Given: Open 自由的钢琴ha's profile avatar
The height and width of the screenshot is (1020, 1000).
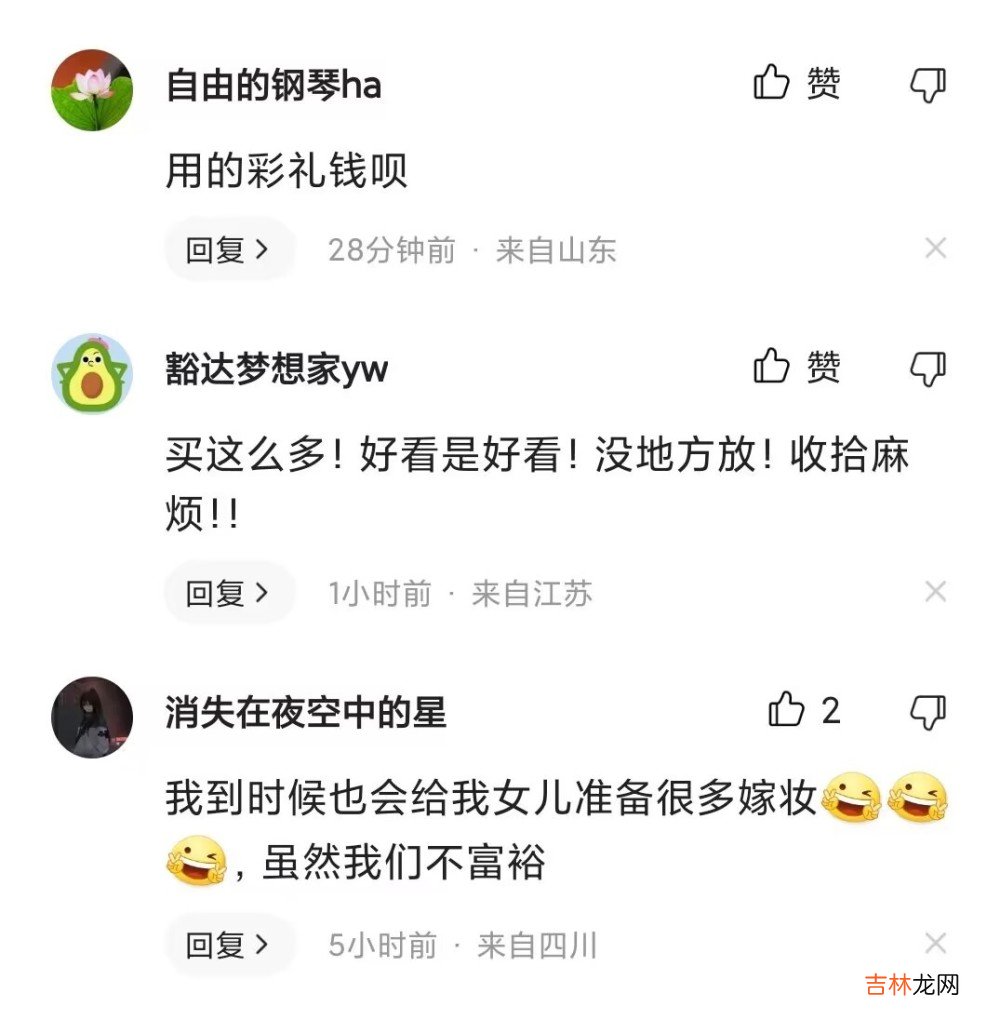Looking at the screenshot, I should click(92, 90).
